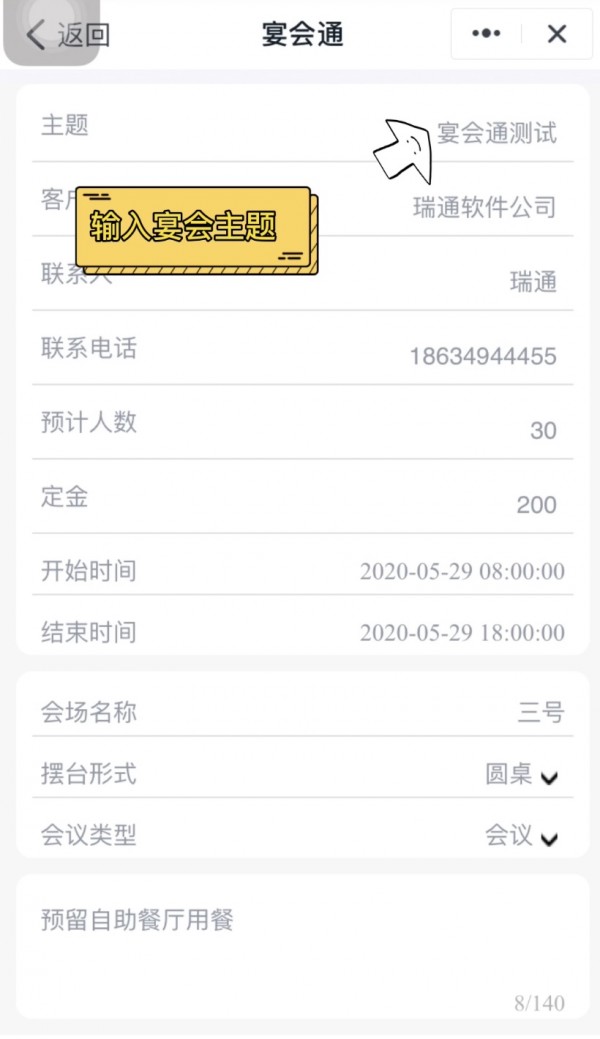
Task: Edit the 会场名称 field
Action: pos(540,712)
